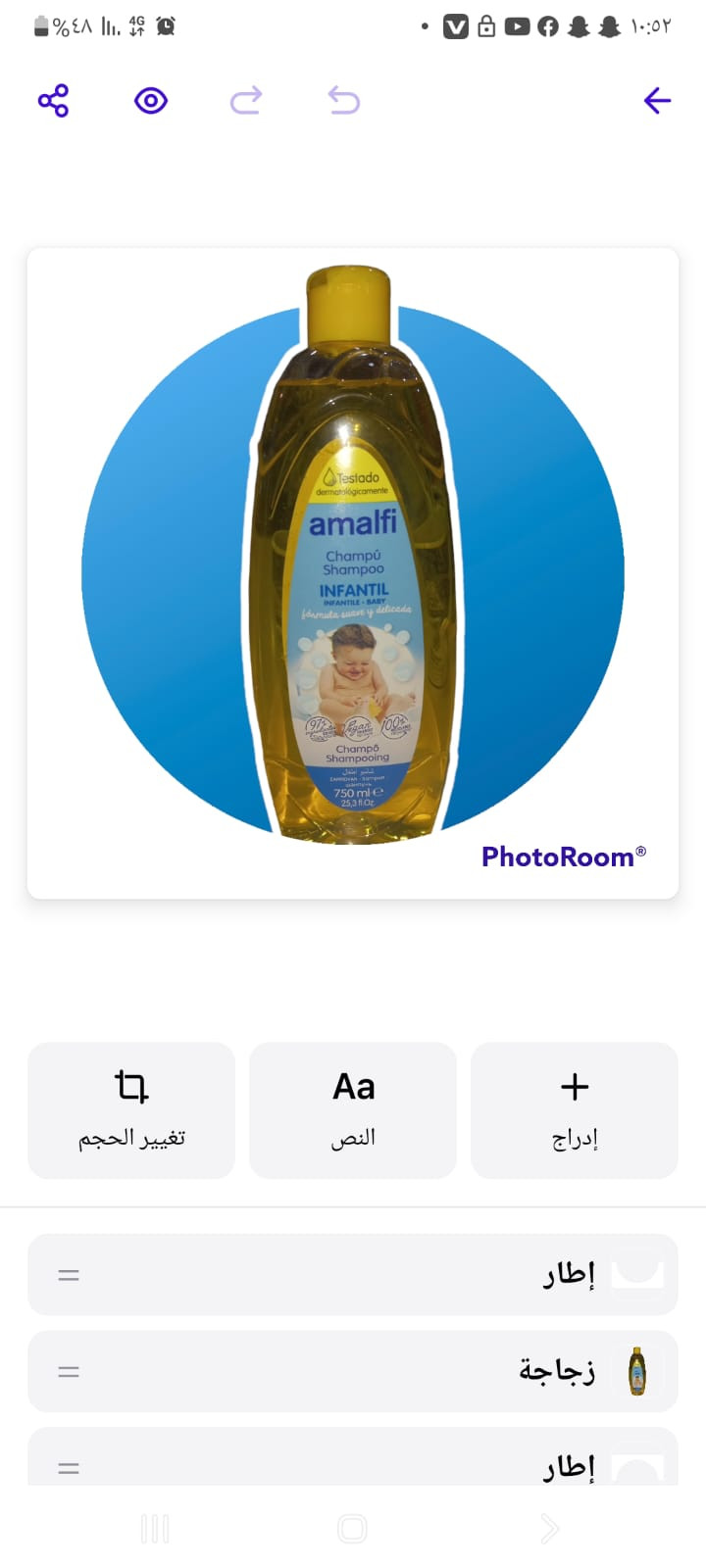This screenshot has height=1568, width=706.
Task: Select the bottle layer (زجاجة)
Action: coord(353,1371)
